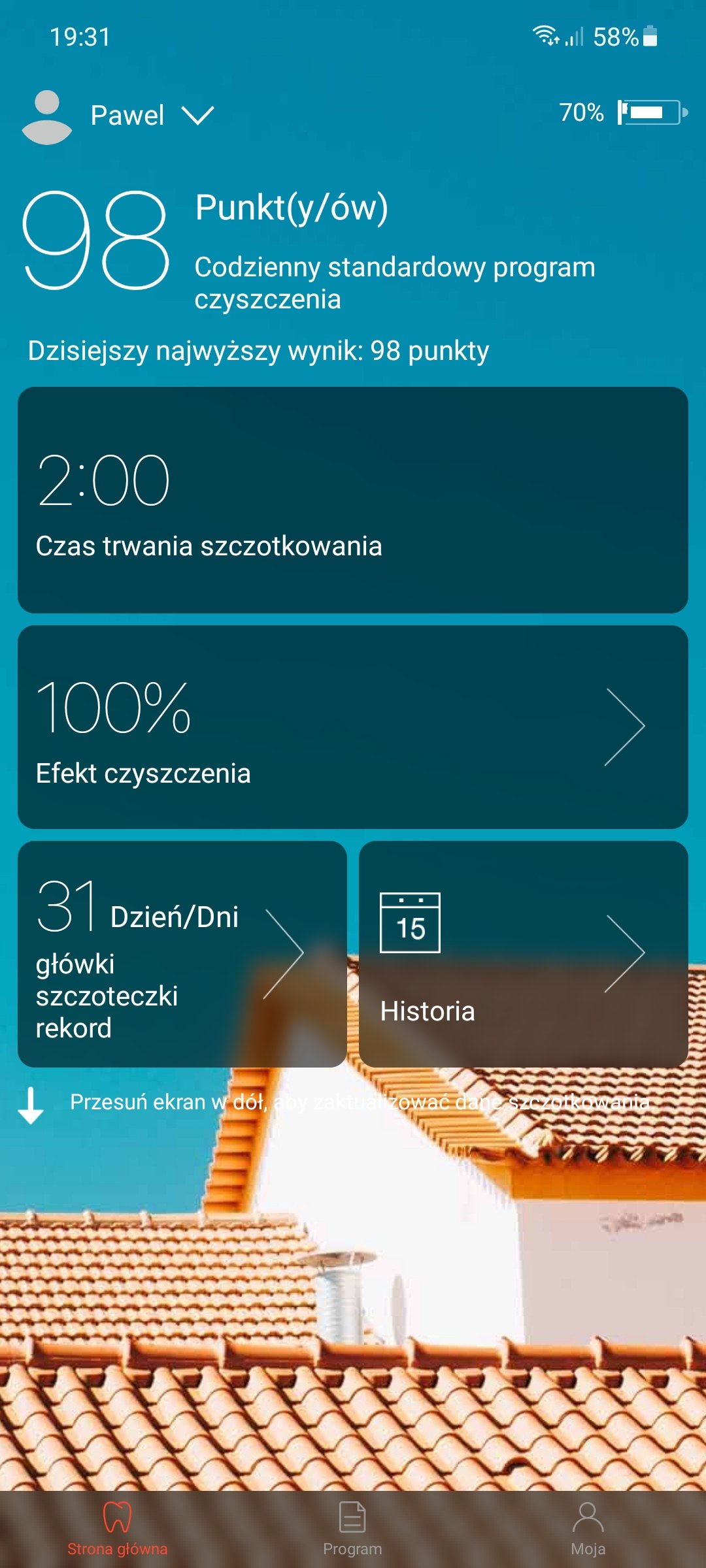Select the Strona główna tab
This screenshot has width=706, height=1568.
118,1529
